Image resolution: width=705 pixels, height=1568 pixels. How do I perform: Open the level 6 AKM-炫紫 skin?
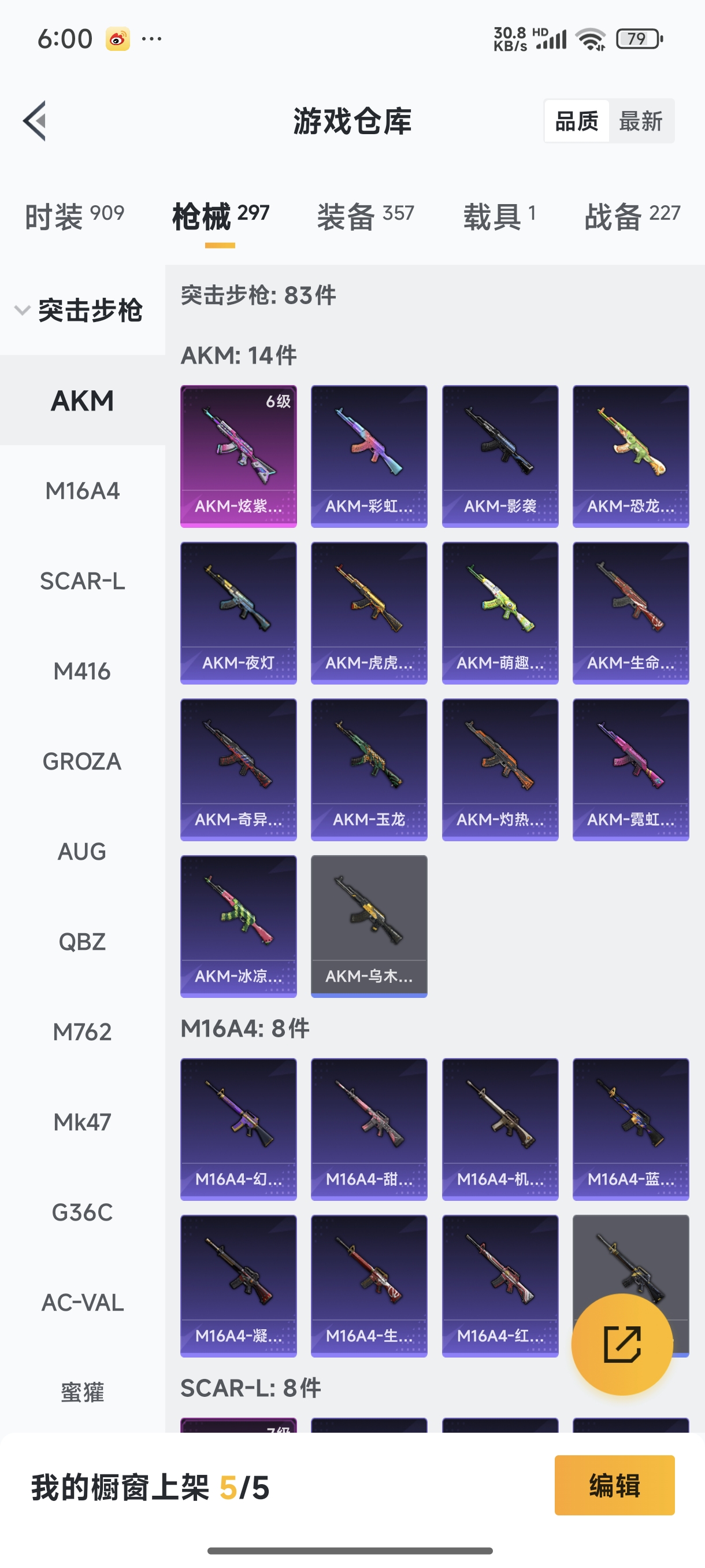[x=239, y=456]
